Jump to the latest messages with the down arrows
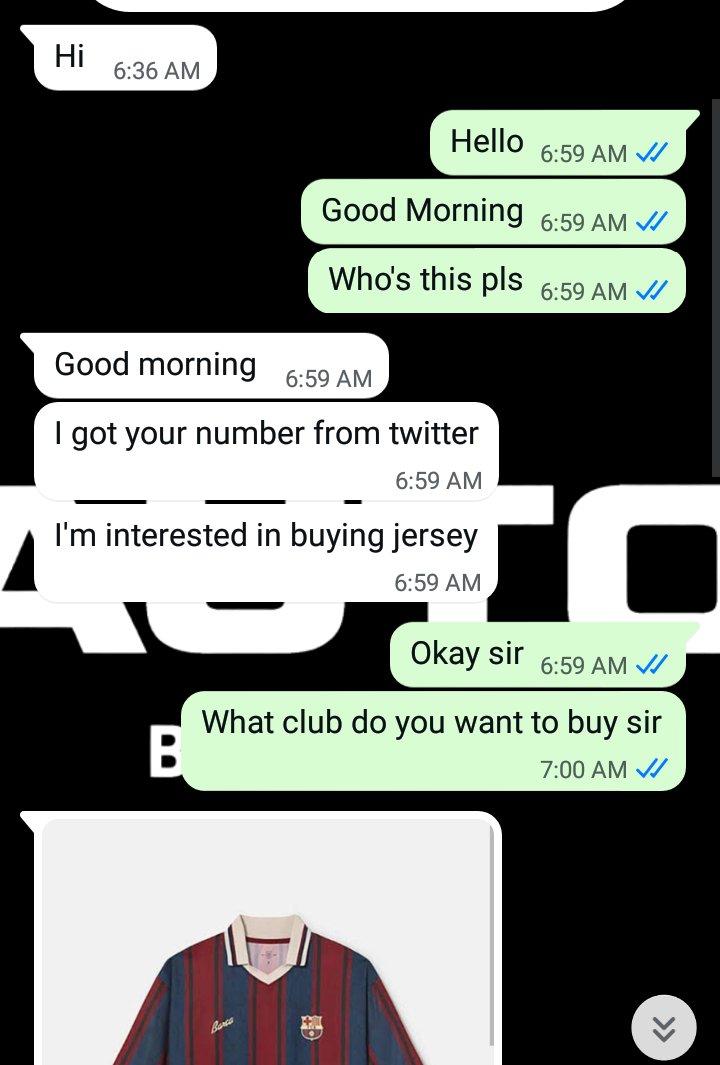This screenshot has width=720, height=1065. pos(664,1027)
